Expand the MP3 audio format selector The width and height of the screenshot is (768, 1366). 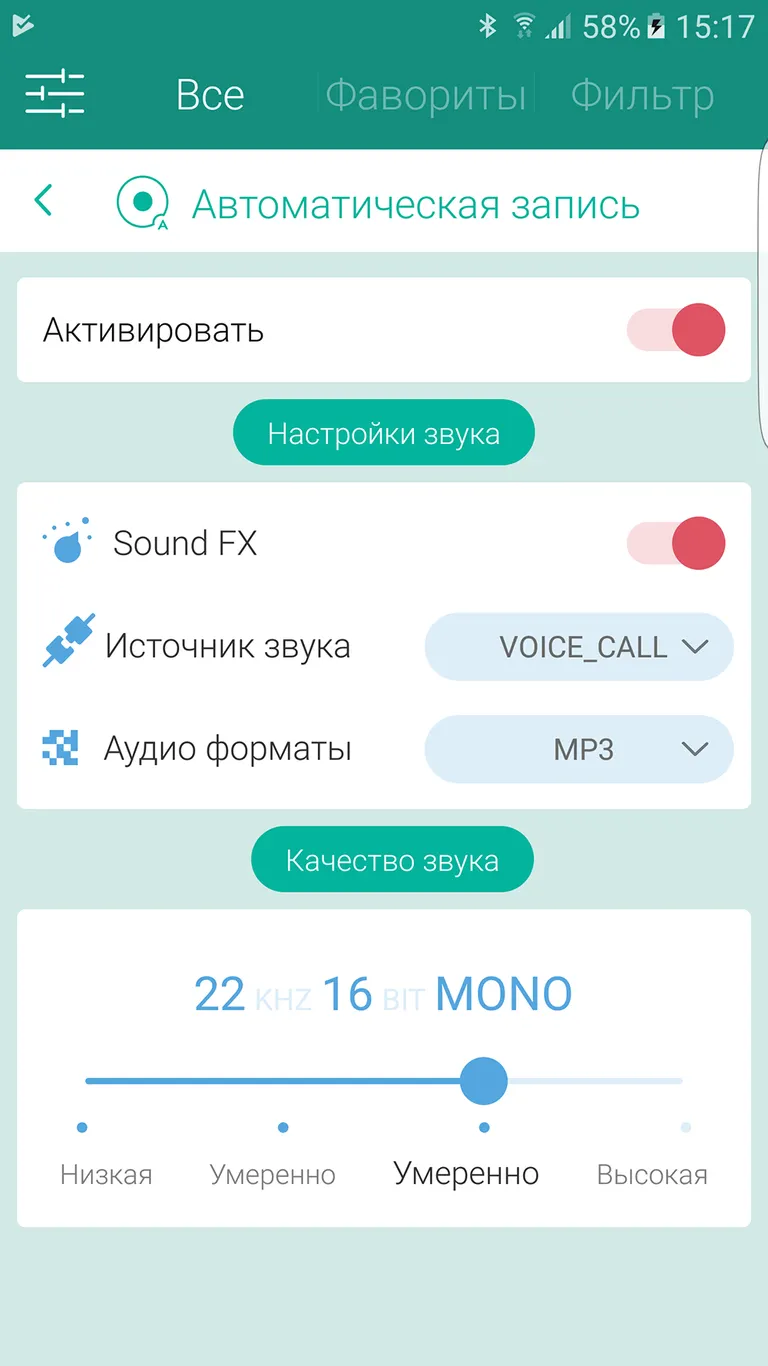(578, 749)
